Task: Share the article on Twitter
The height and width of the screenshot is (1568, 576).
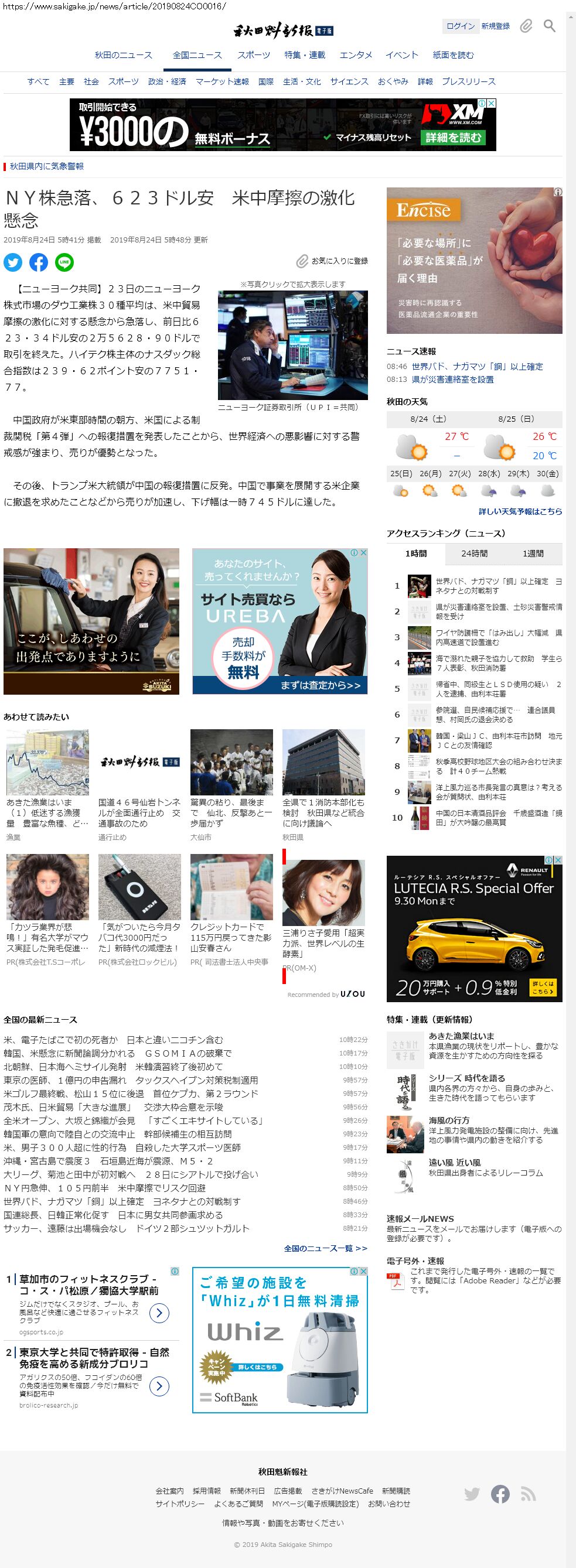Action: pos(13,262)
